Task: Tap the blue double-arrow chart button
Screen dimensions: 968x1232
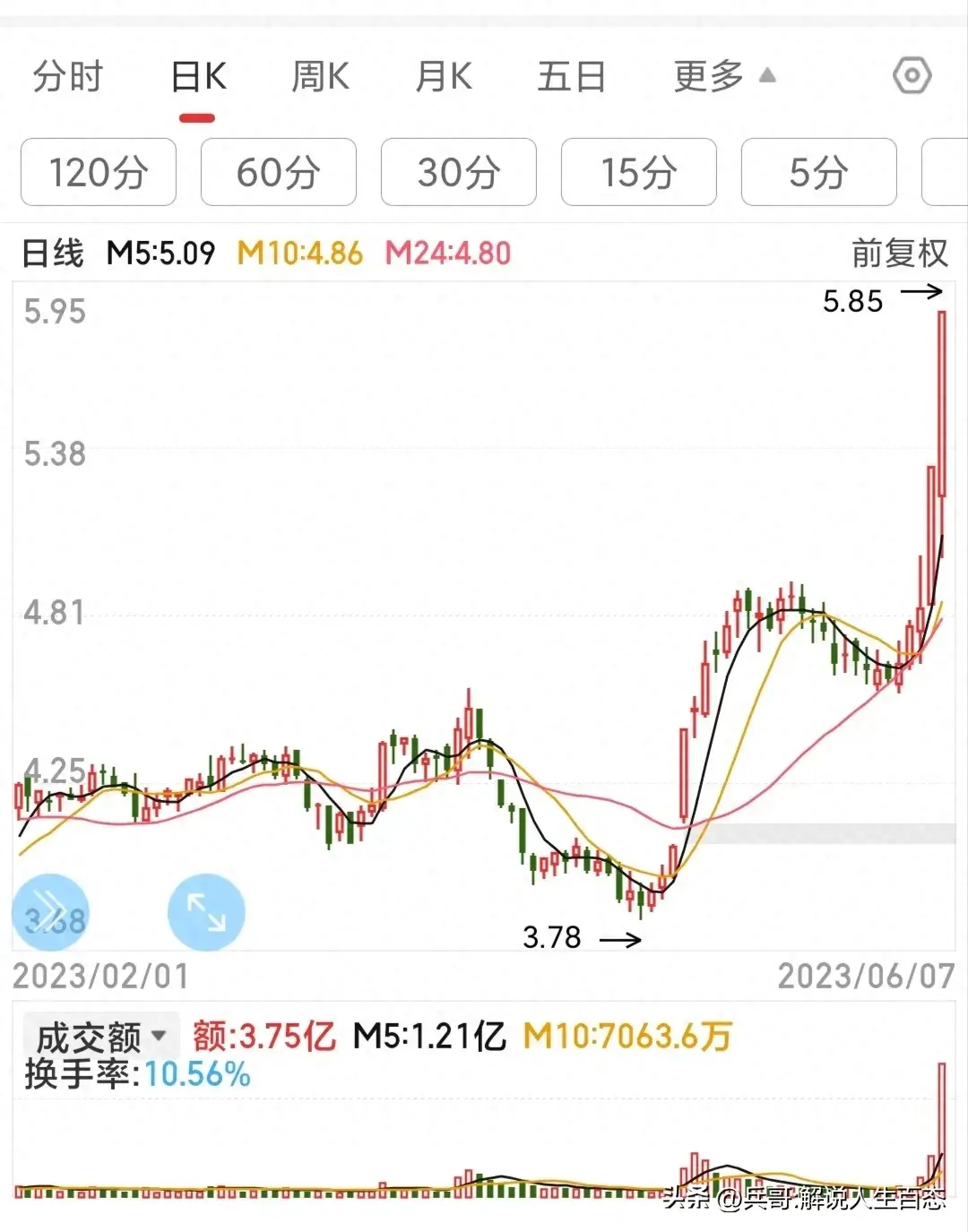Action: coord(50,912)
